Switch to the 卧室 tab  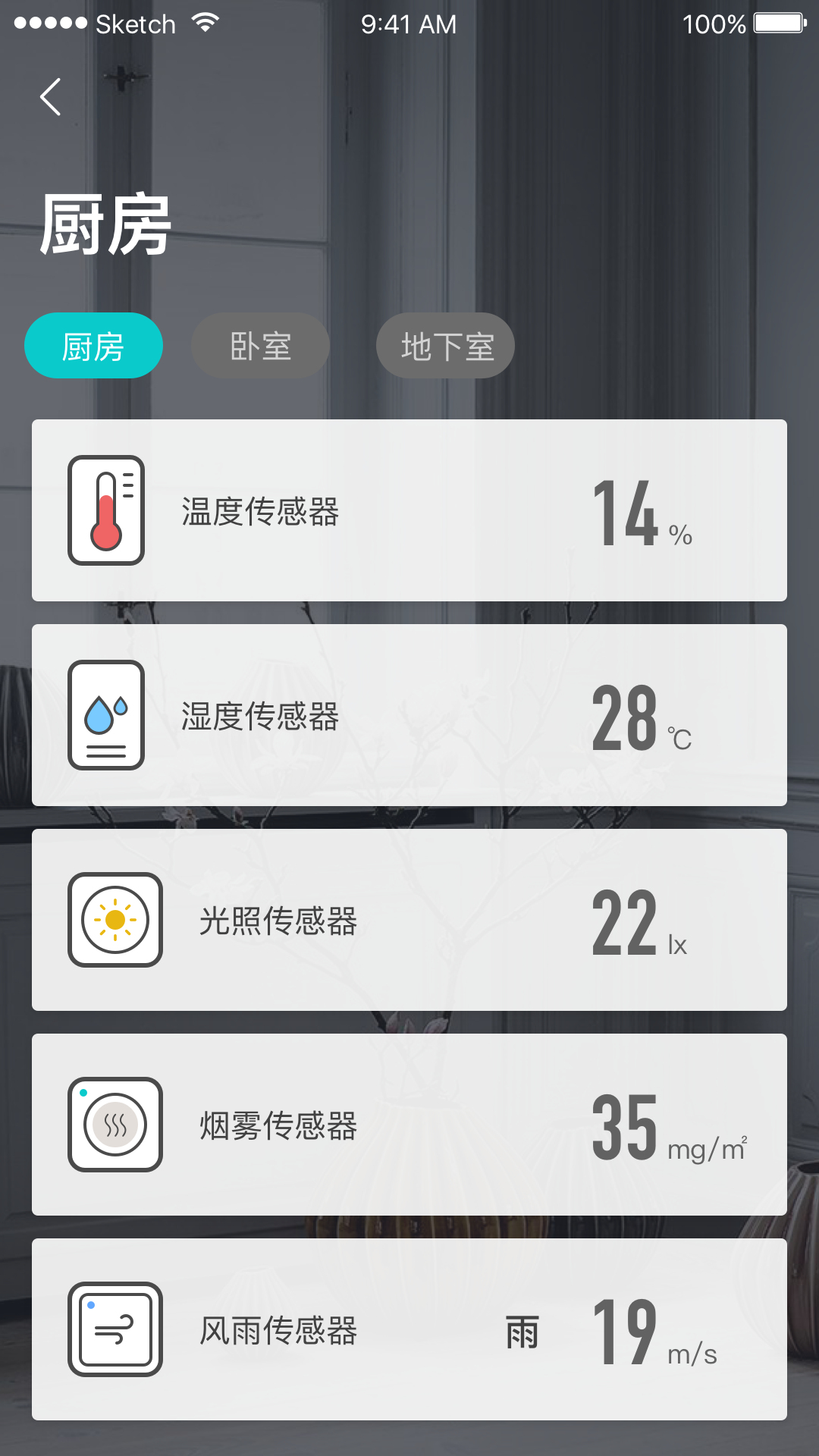(260, 346)
